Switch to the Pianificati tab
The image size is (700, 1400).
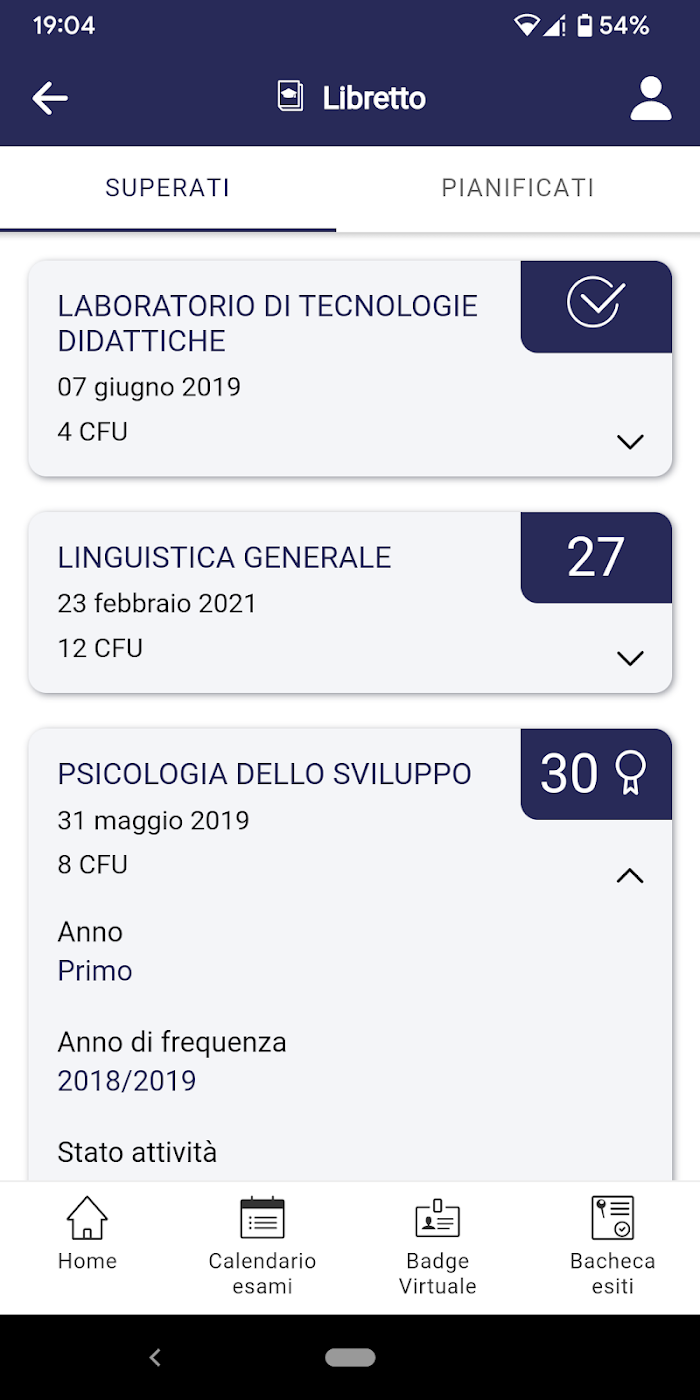coord(518,188)
